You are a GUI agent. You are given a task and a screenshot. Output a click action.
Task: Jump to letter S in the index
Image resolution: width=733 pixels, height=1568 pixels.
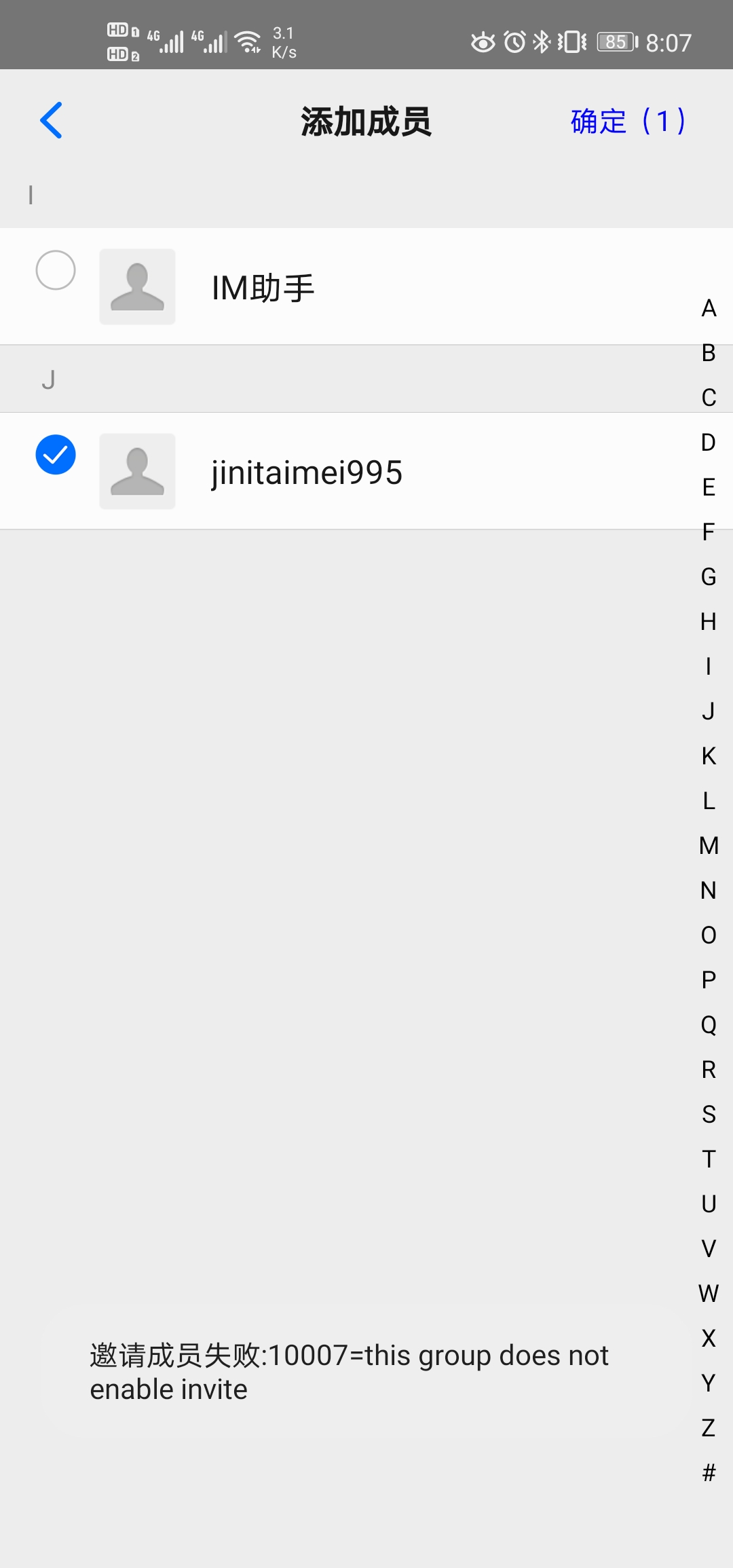tap(709, 1115)
